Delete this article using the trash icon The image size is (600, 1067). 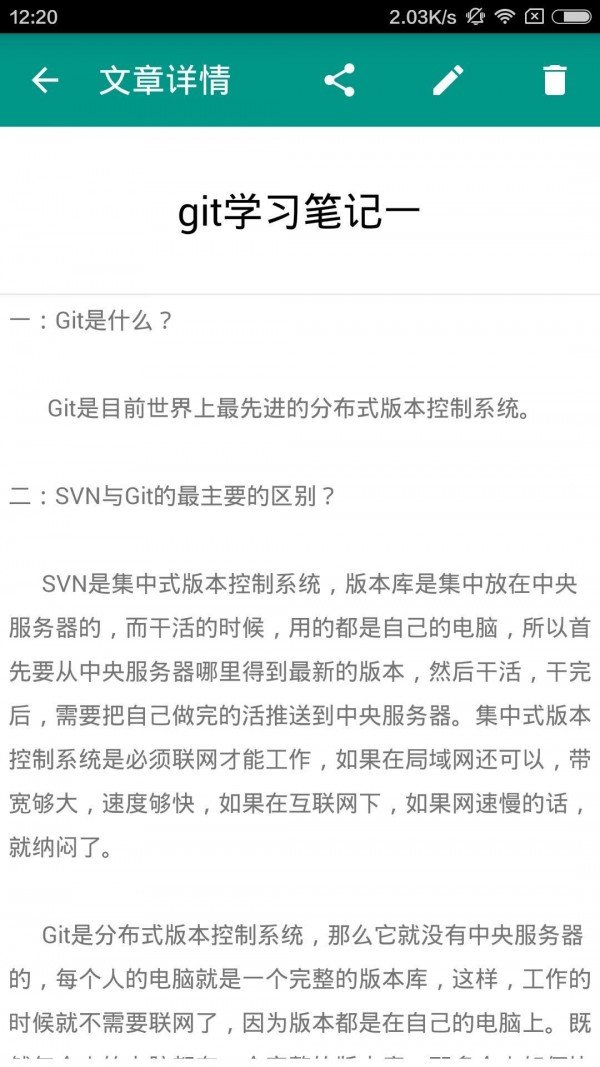(x=555, y=80)
